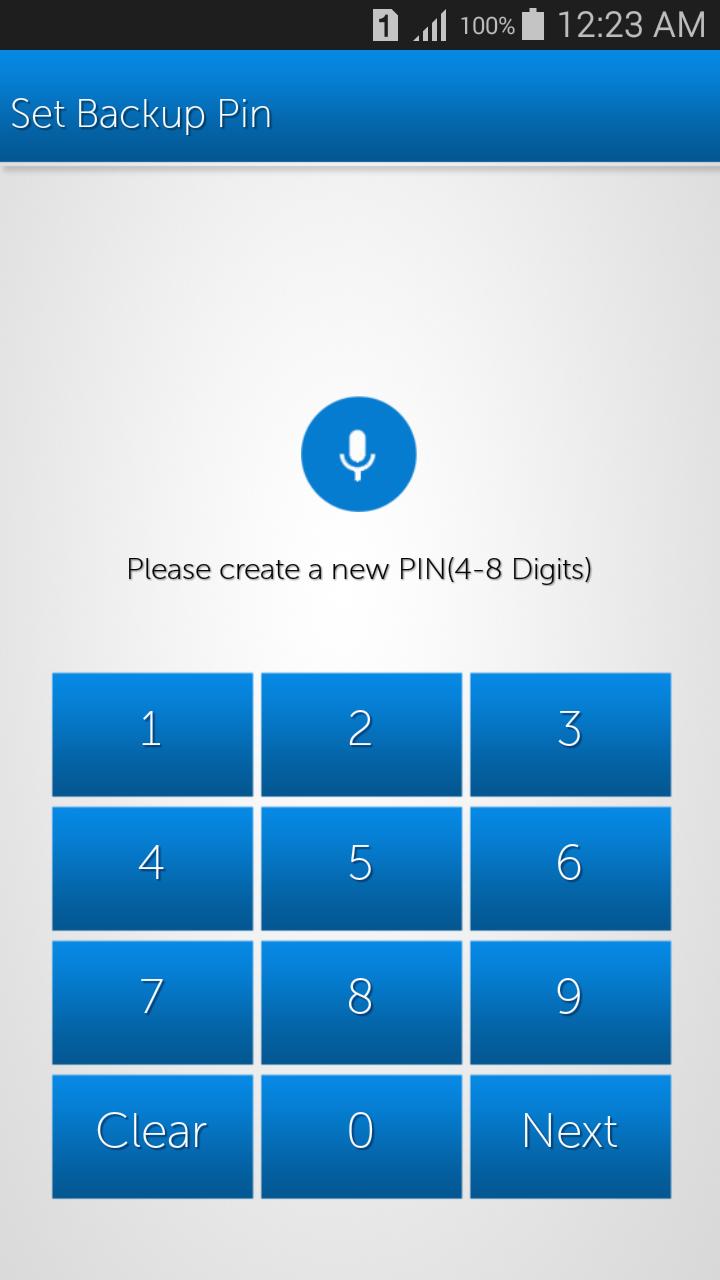The width and height of the screenshot is (720, 1280).
Task: Tap the microphone icon for voice input
Action: [358, 454]
